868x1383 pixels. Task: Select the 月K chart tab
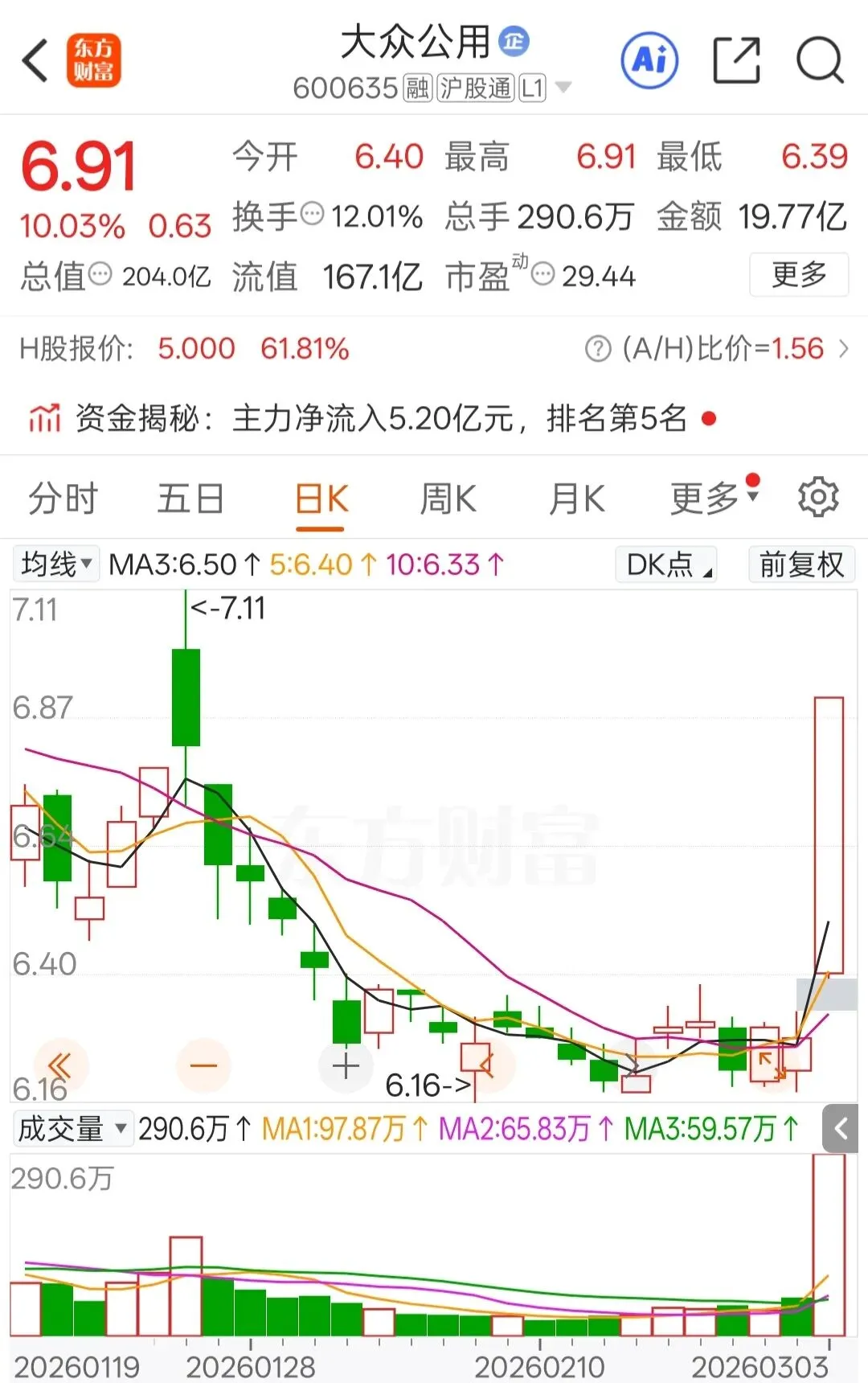click(576, 499)
